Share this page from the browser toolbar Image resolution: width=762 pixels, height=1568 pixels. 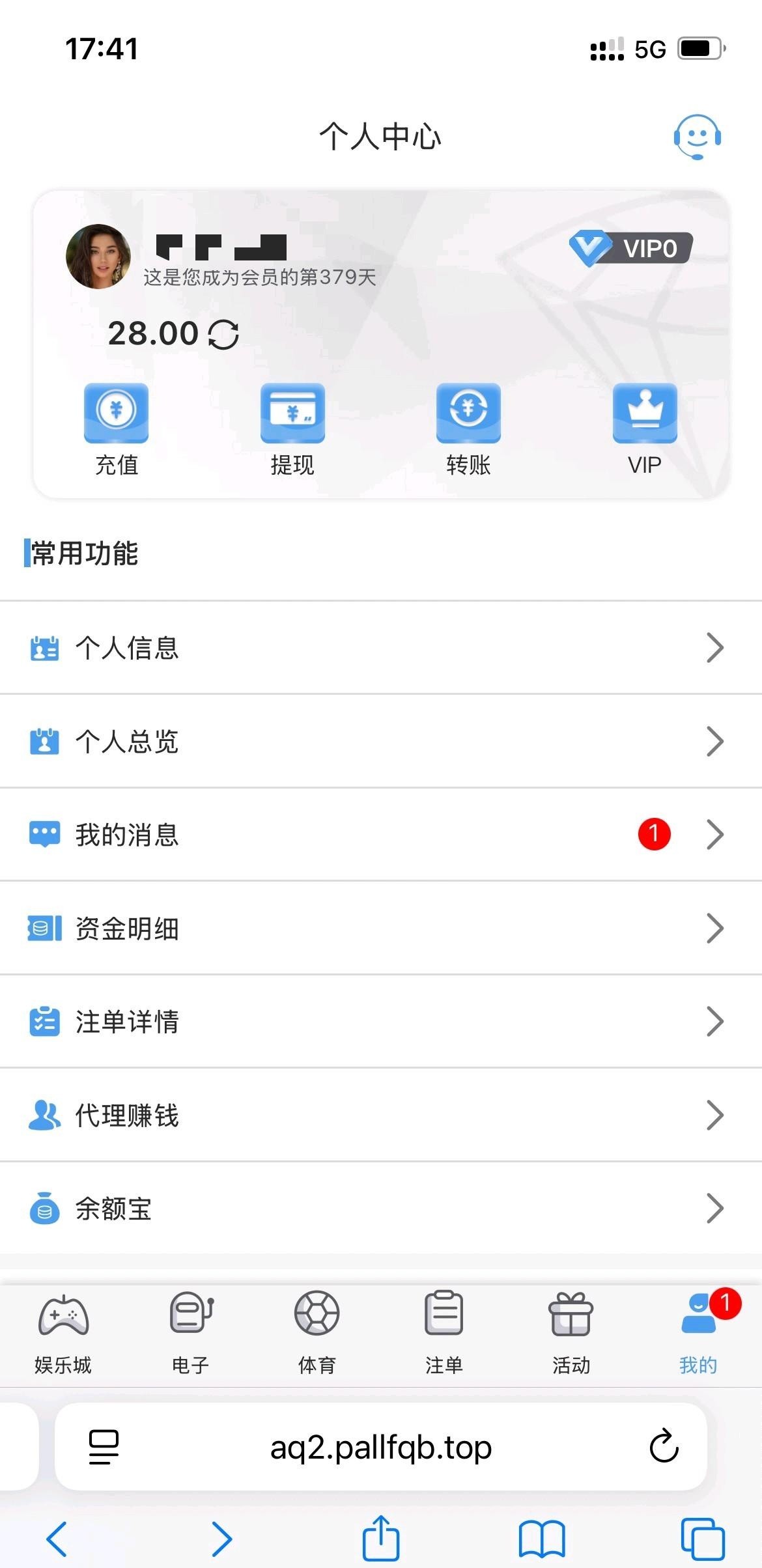click(x=381, y=1538)
